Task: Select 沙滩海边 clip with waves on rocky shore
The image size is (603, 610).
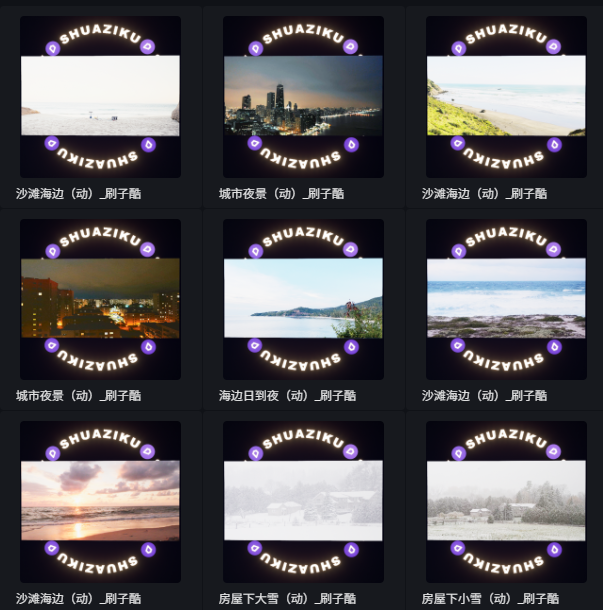Action: click(x=506, y=298)
